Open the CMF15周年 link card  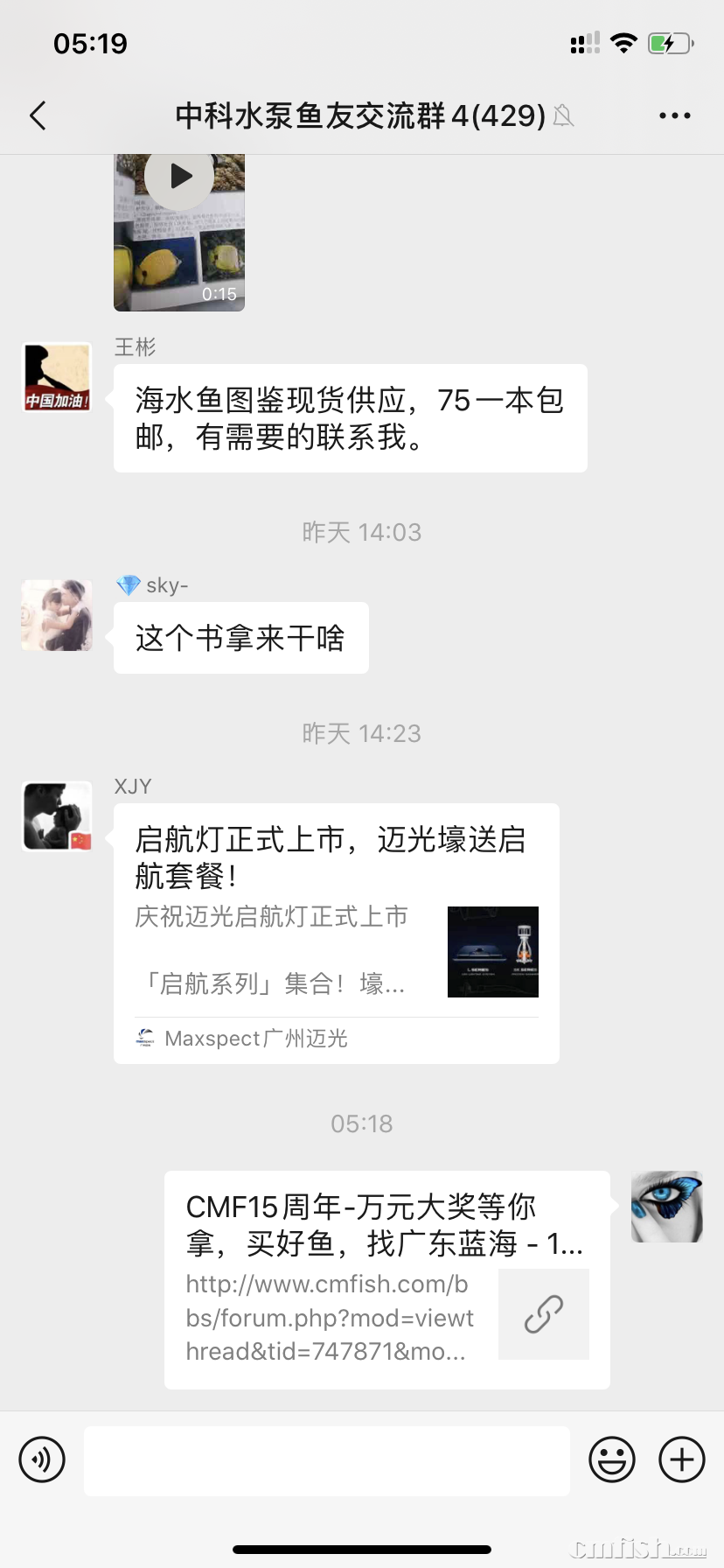pos(386,1279)
